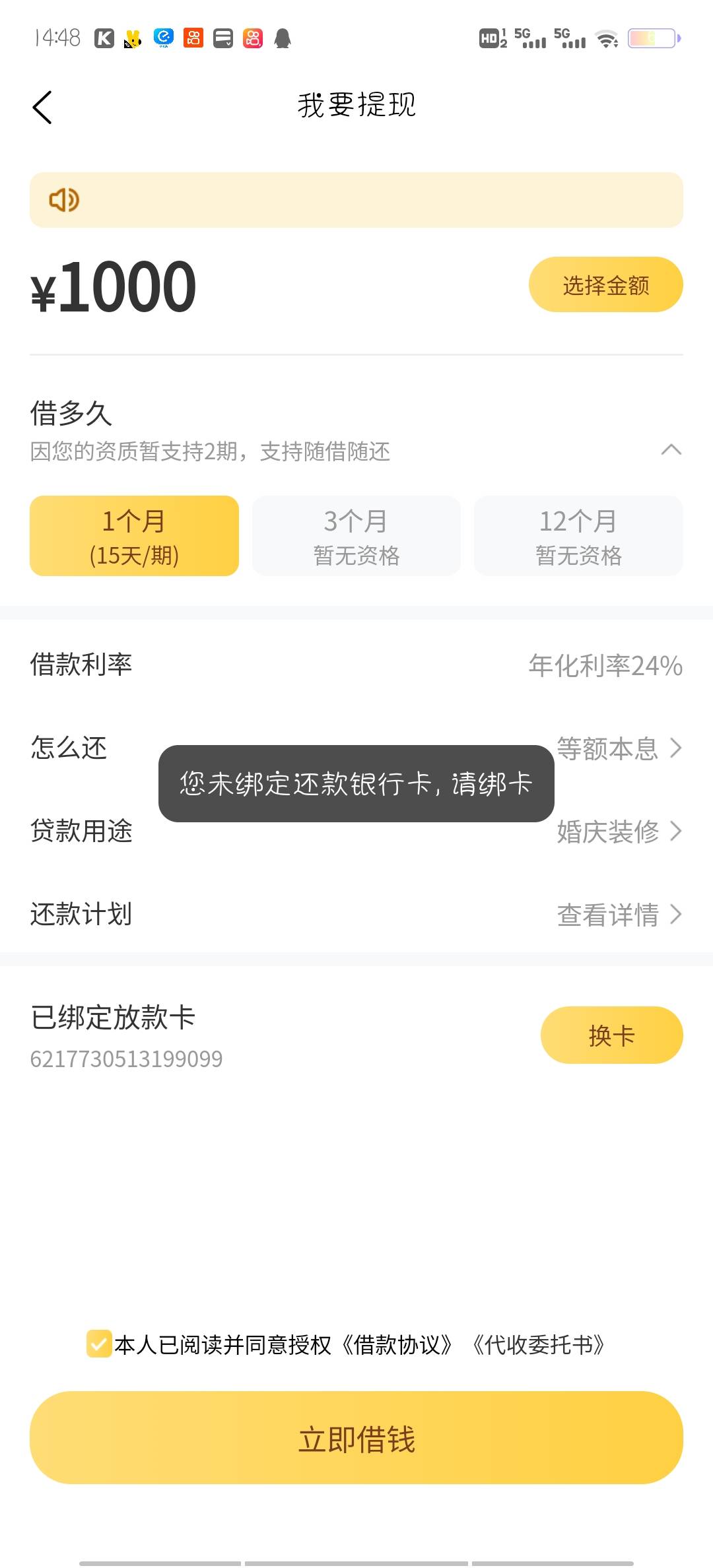This screenshot has width=713, height=1568.
Task: Open 贷款用途 loan purpose row
Action: click(x=356, y=832)
